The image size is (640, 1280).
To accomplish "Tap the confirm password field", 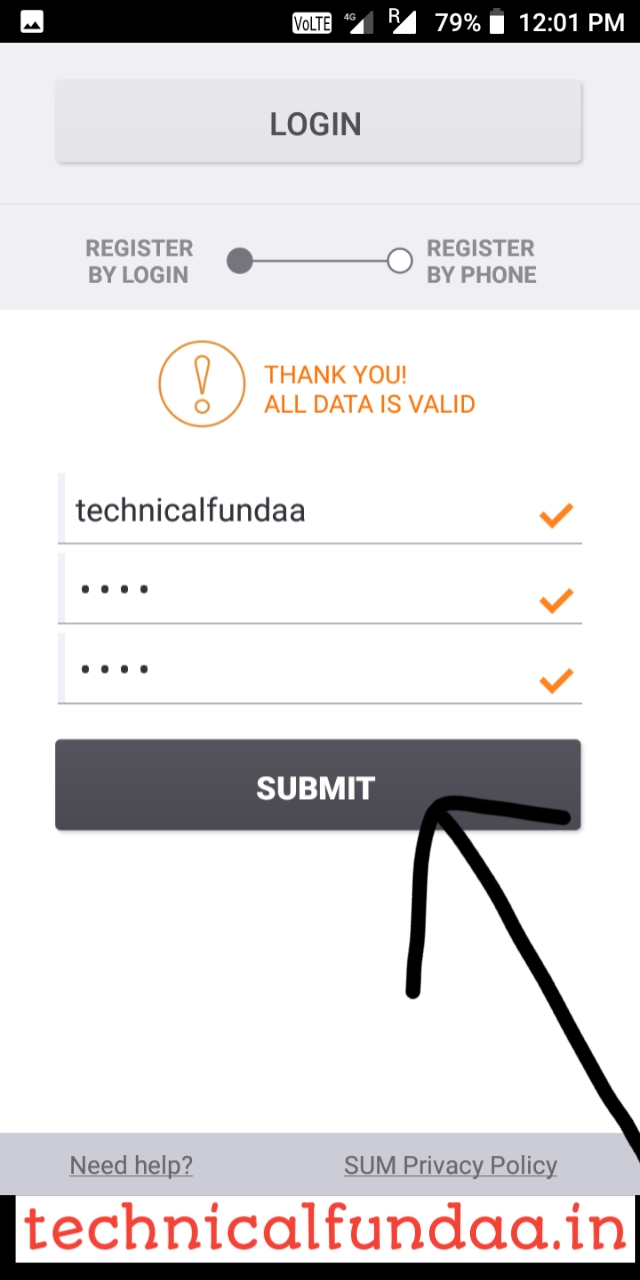I will pos(320,669).
